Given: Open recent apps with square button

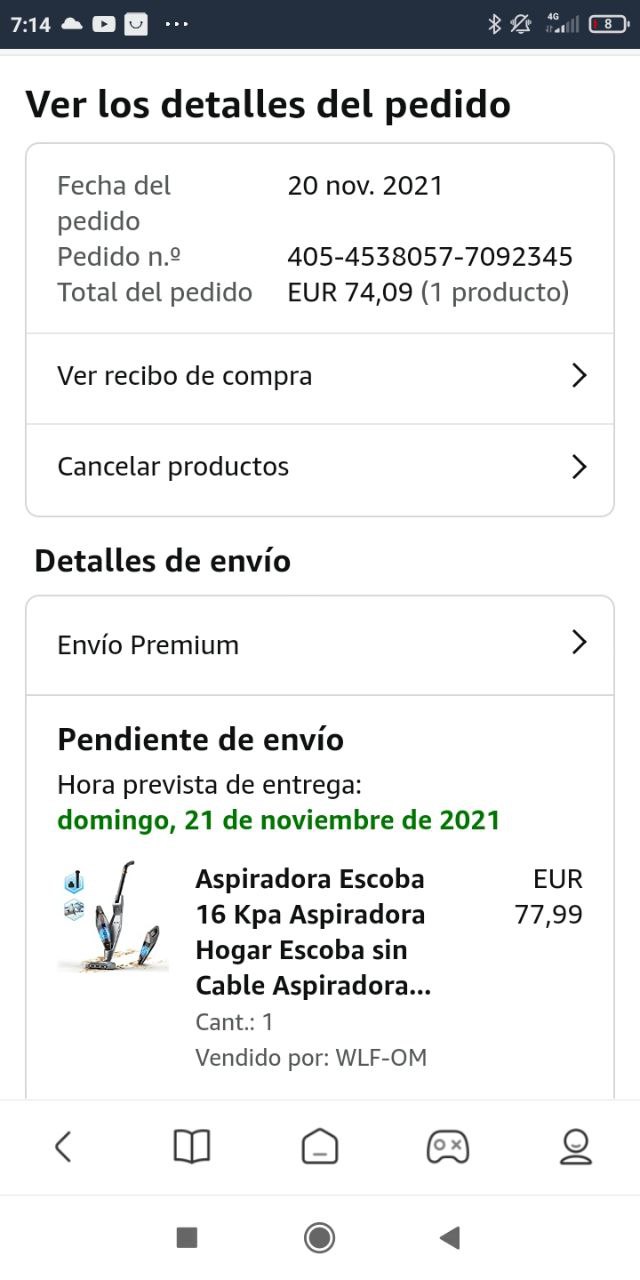Looking at the screenshot, I should click(187, 1238).
